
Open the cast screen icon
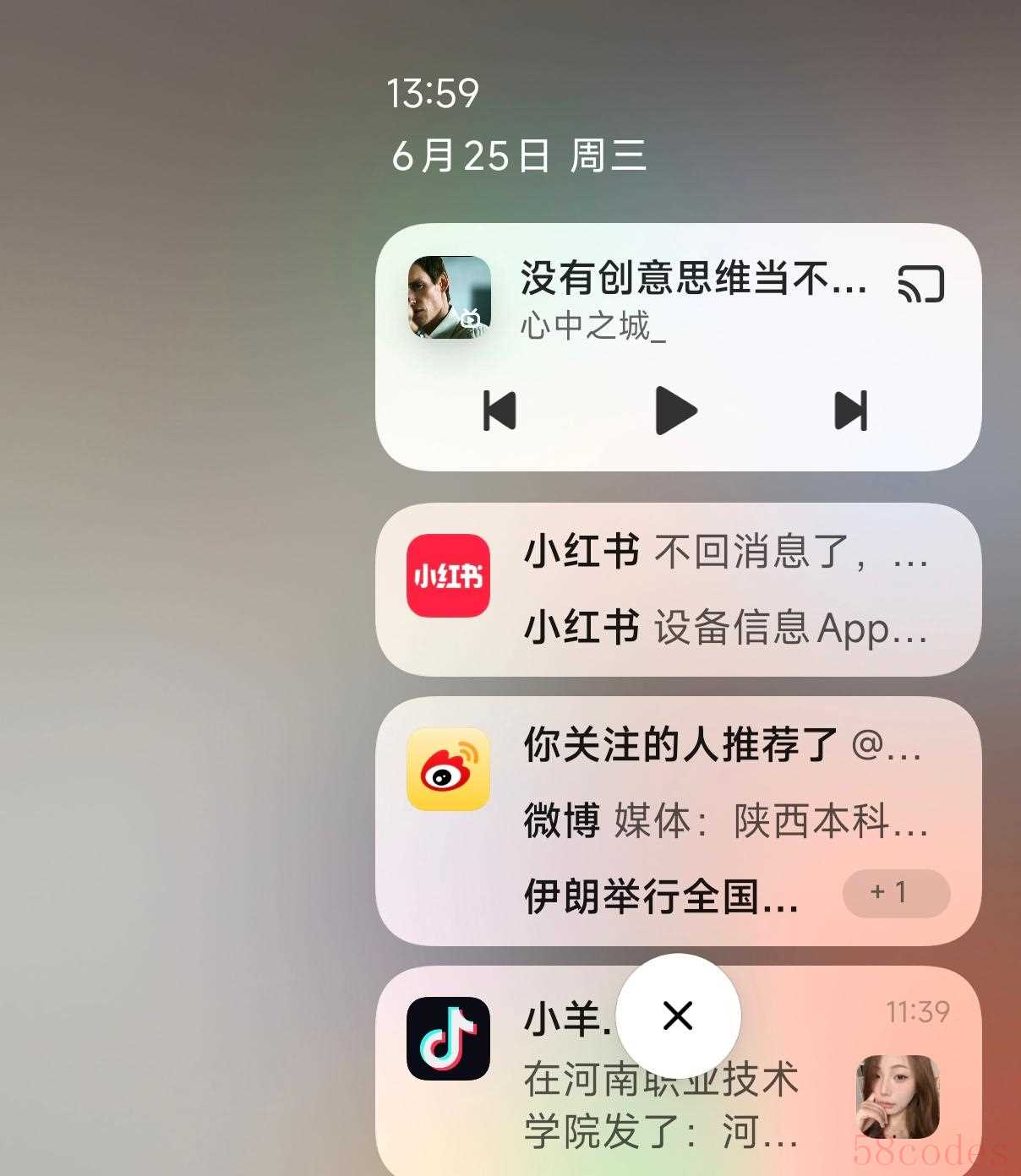(x=920, y=284)
